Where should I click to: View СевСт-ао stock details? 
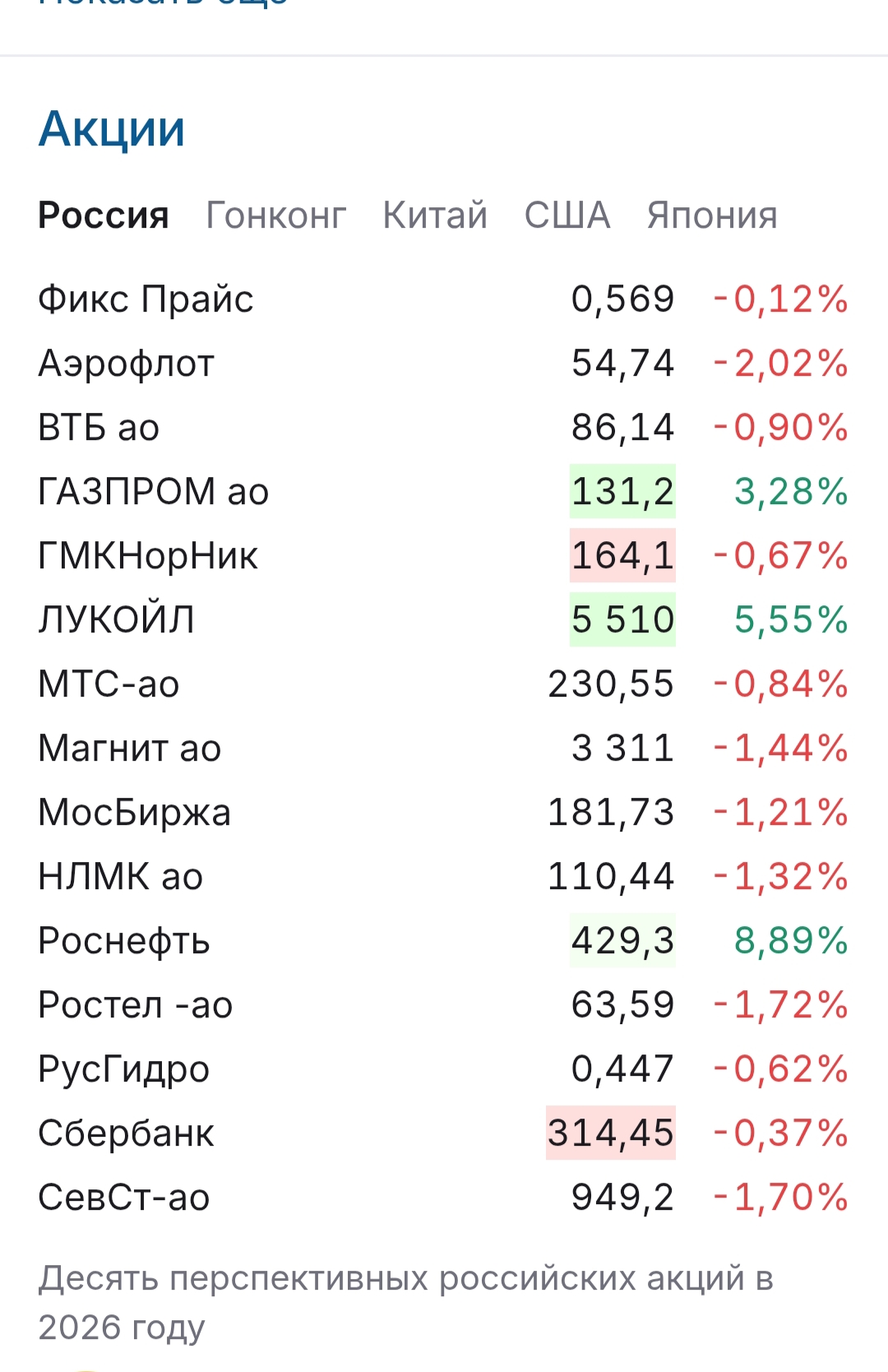[x=124, y=1197]
